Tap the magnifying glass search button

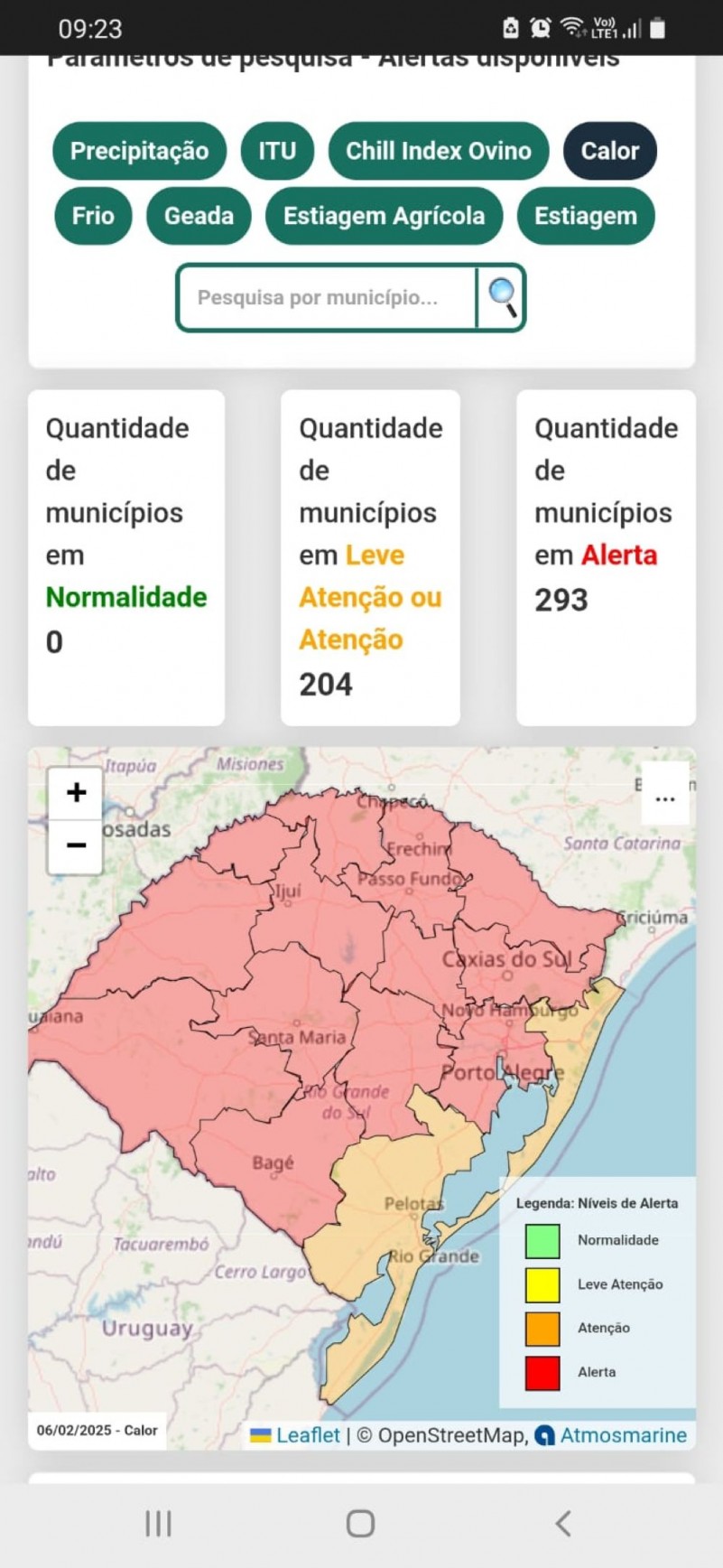point(502,297)
